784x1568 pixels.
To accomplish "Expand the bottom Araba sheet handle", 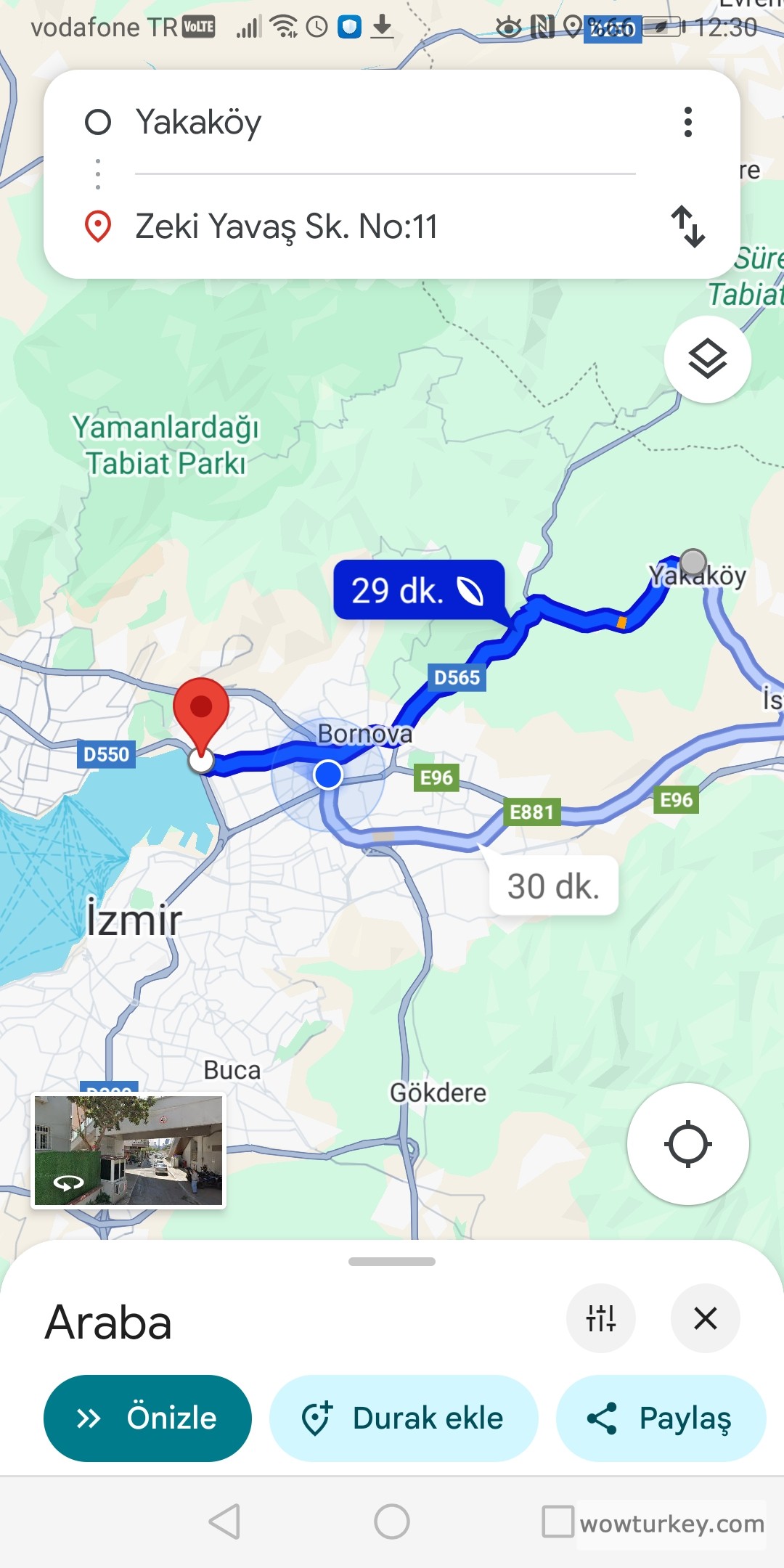I will pyautogui.click(x=392, y=1260).
